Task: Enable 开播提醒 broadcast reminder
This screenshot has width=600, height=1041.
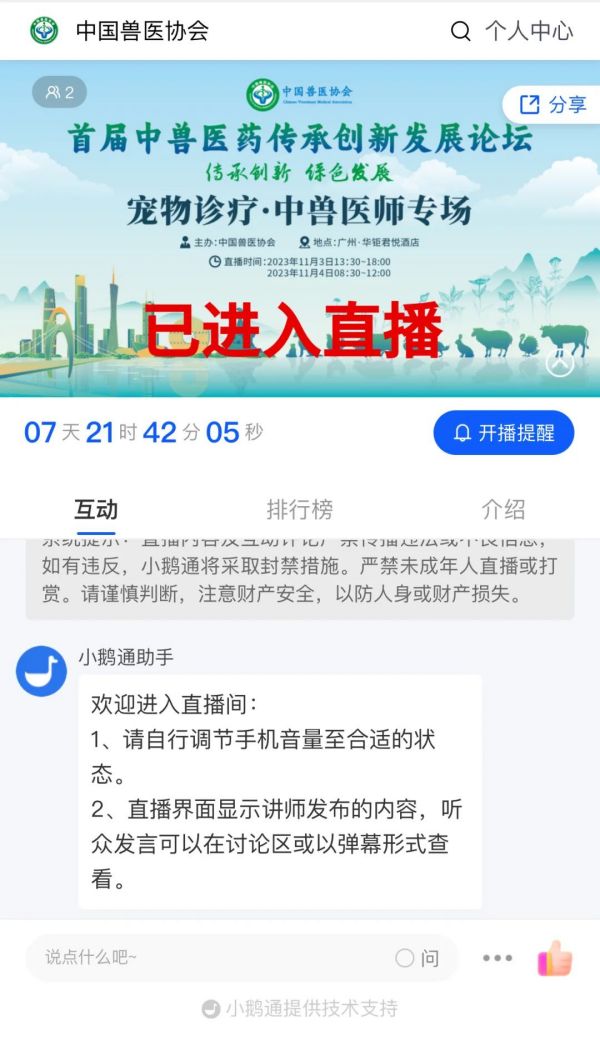Action: tap(504, 433)
